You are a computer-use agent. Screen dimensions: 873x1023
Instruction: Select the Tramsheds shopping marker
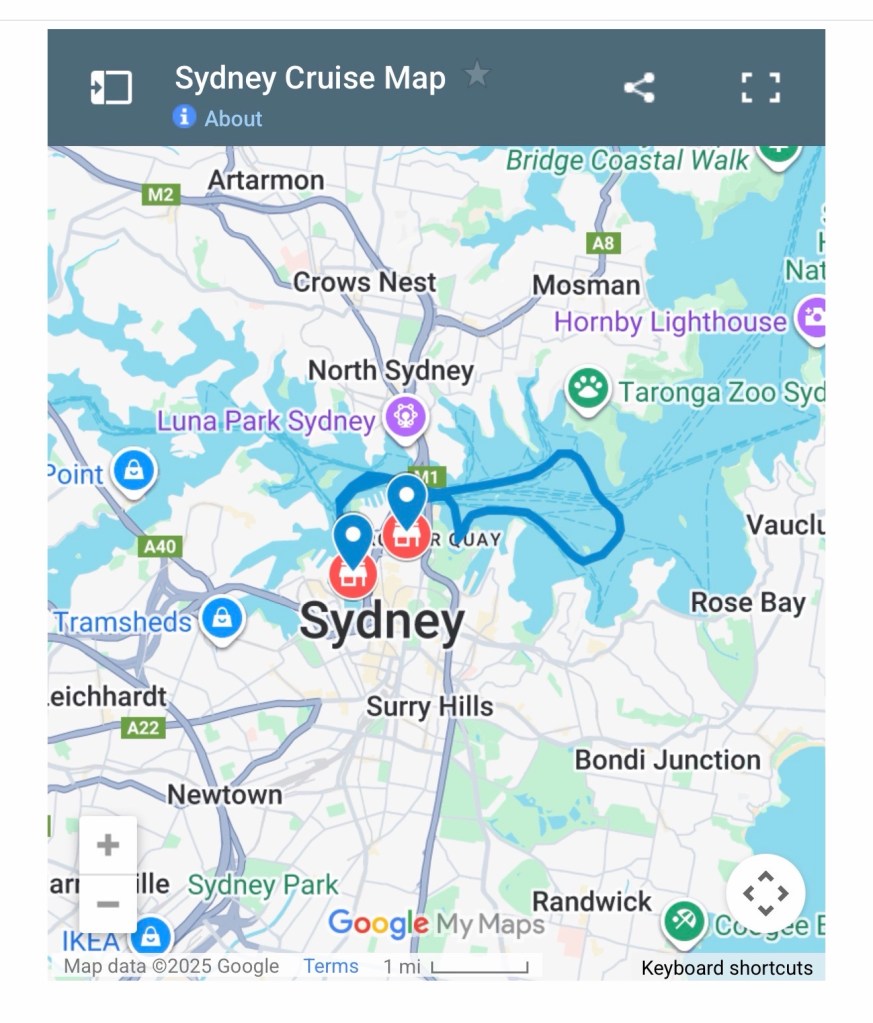pos(222,619)
